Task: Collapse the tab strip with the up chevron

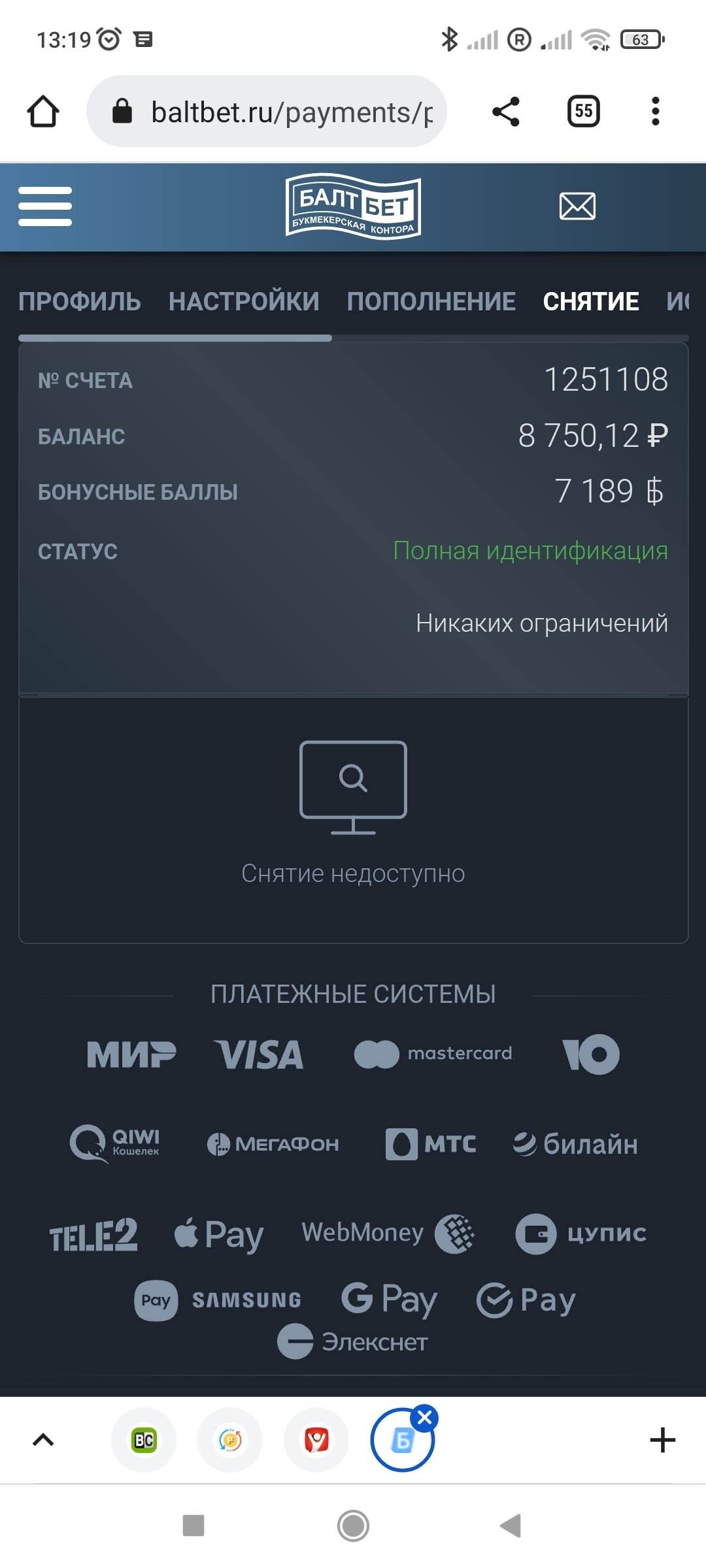Action: (43, 1440)
